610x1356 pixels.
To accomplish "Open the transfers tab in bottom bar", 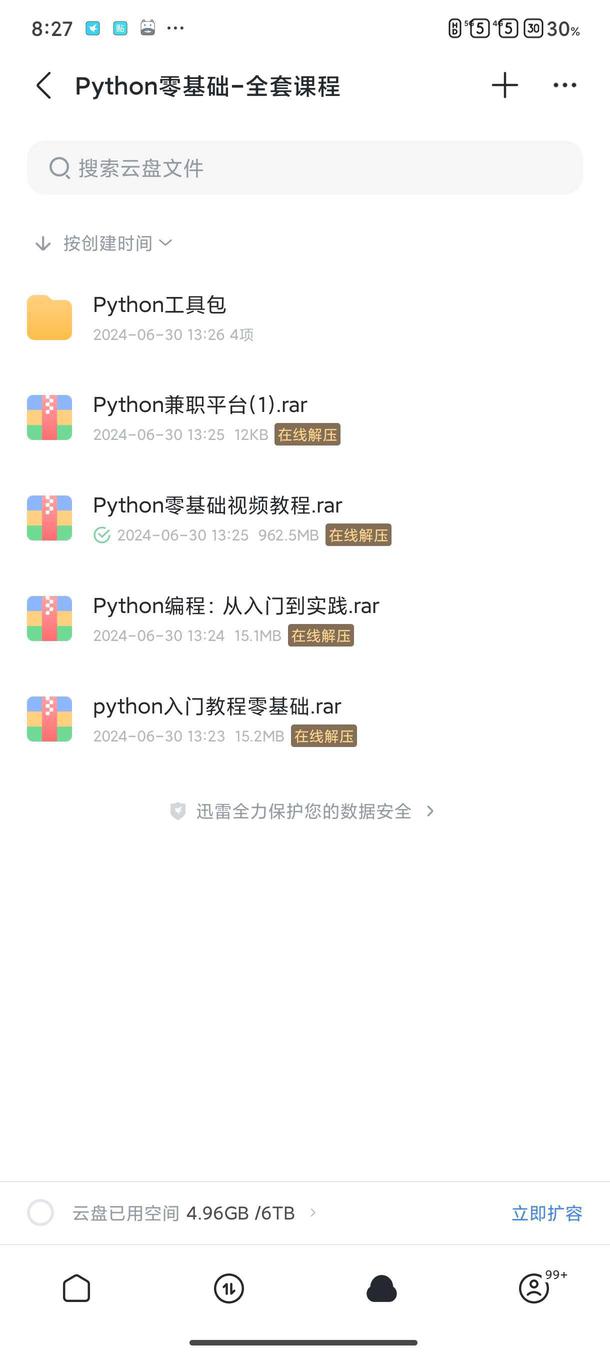I will point(229,1288).
